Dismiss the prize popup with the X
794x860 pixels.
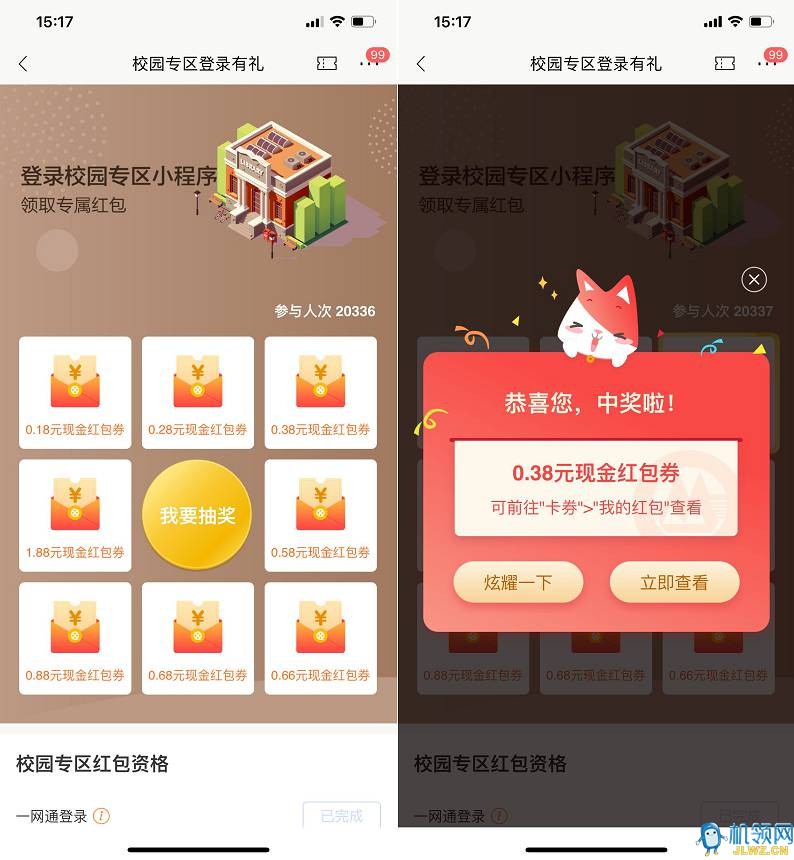(754, 279)
